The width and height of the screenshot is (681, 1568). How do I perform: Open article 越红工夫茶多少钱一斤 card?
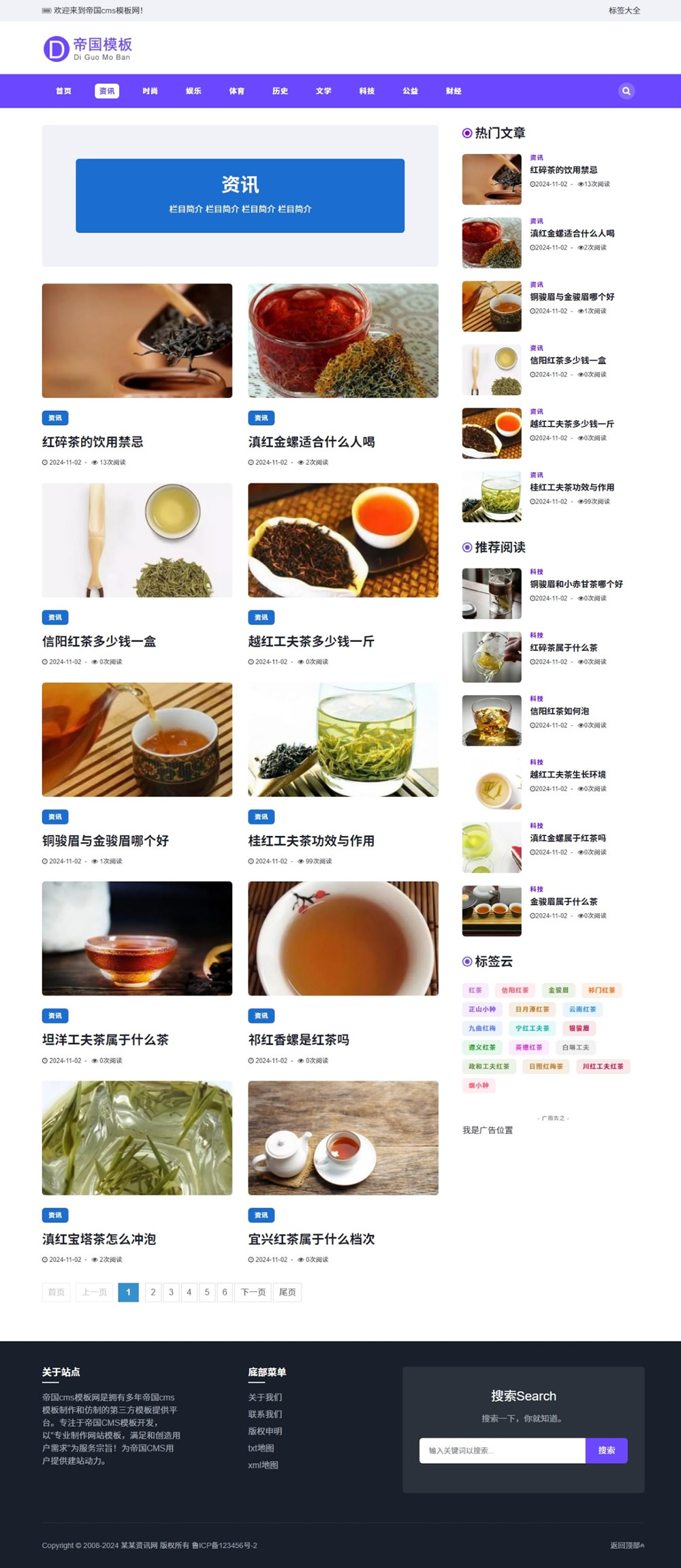coord(311,641)
